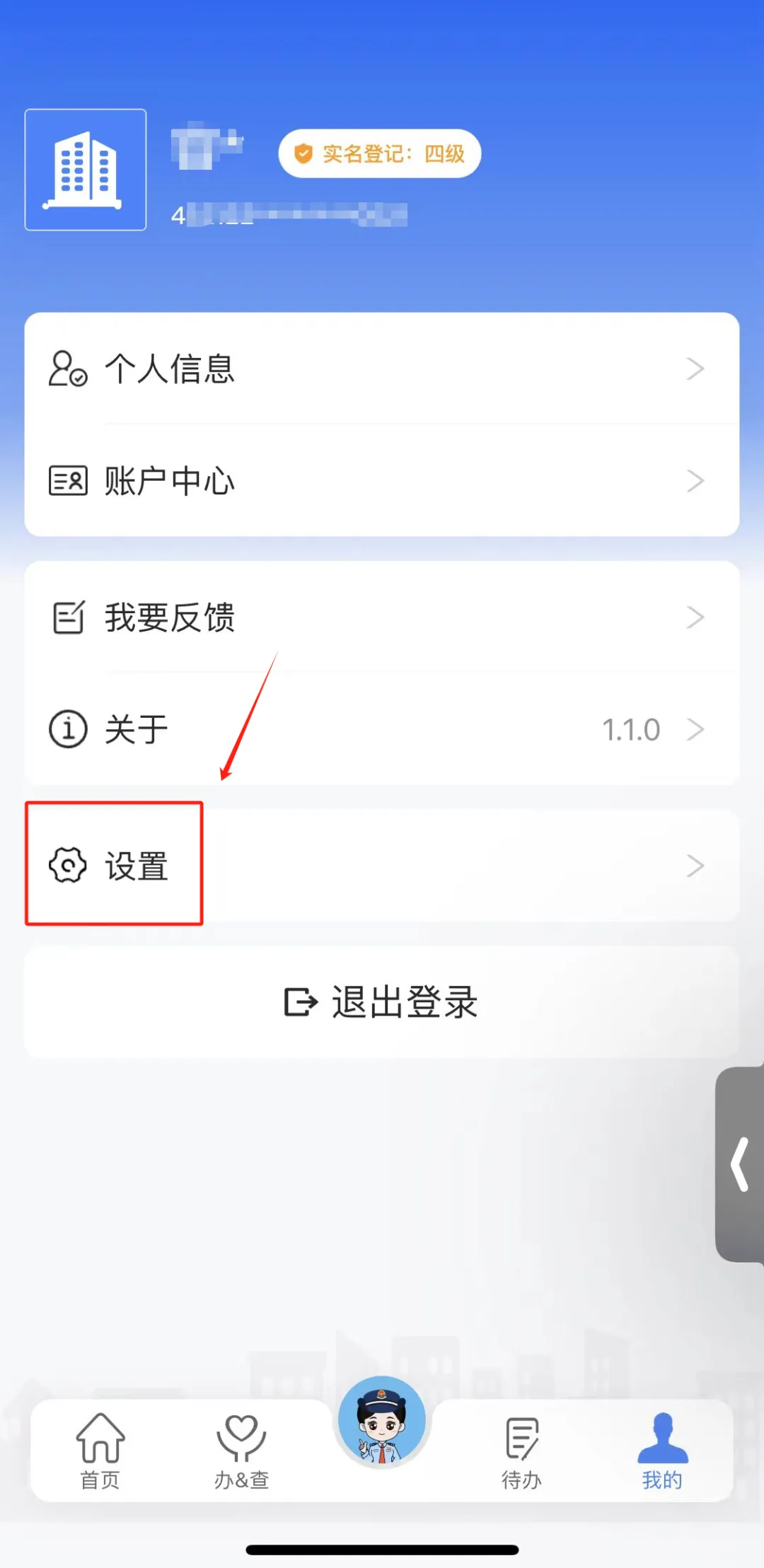Open the cartoon officer assistant

382,1420
